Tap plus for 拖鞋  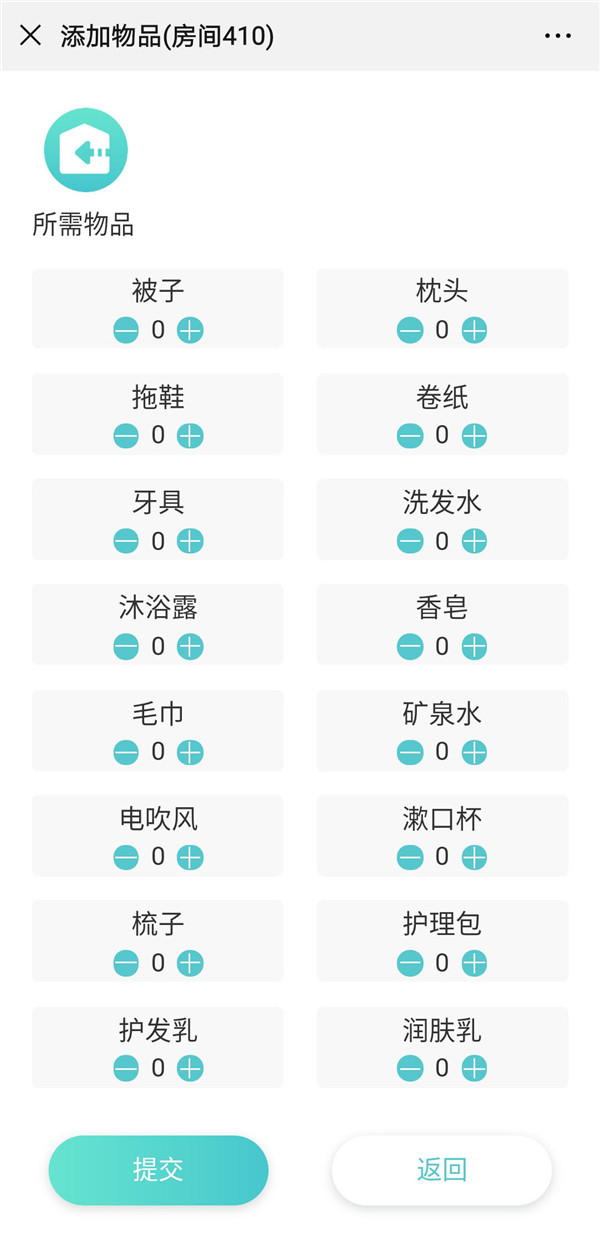(190, 435)
